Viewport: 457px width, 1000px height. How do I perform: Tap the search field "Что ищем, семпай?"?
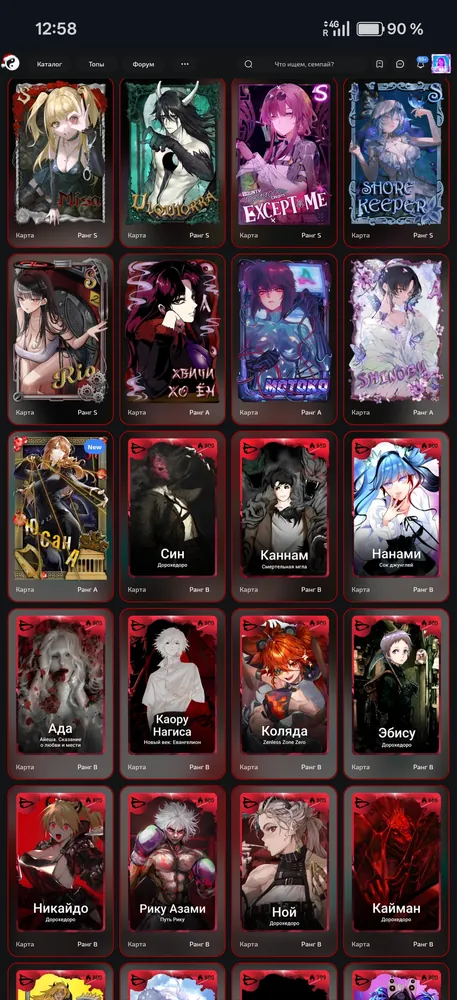tap(300, 64)
